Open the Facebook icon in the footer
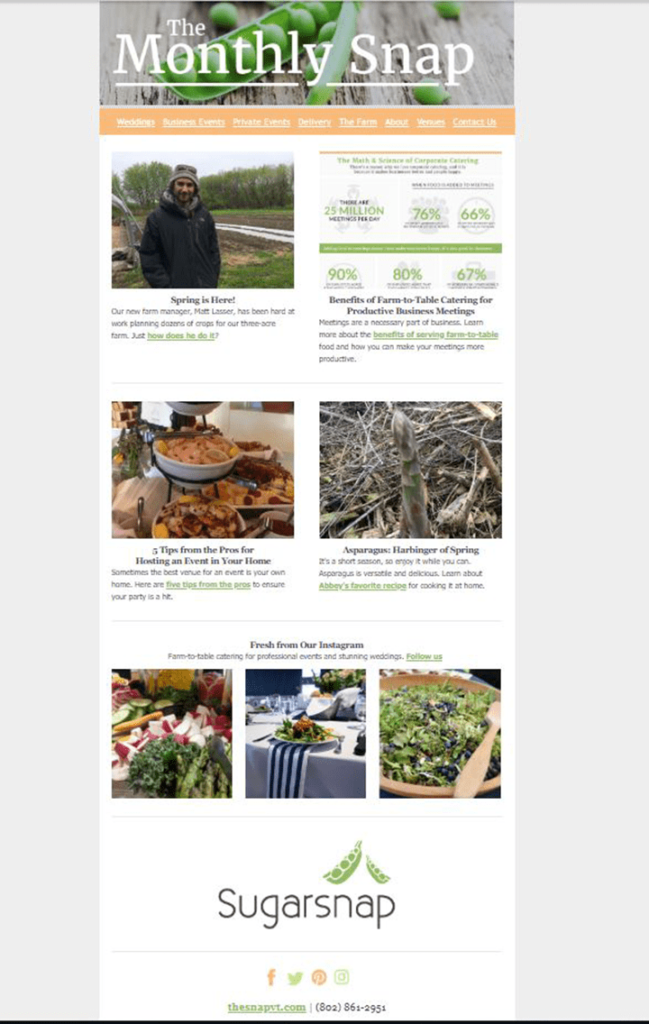Image resolution: width=649 pixels, height=1024 pixels. [x=271, y=977]
